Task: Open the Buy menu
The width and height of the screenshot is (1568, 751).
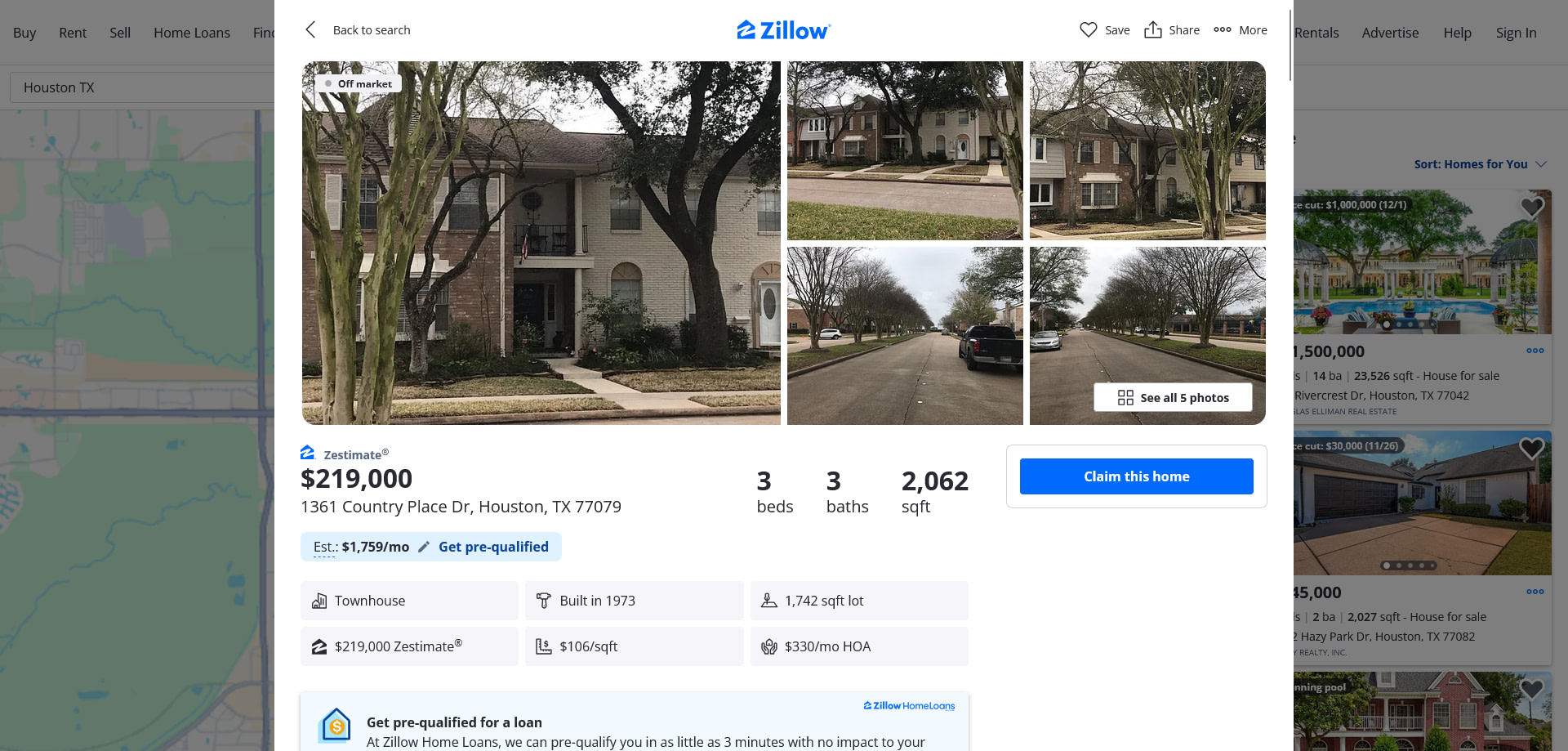Action: click(24, 33)
